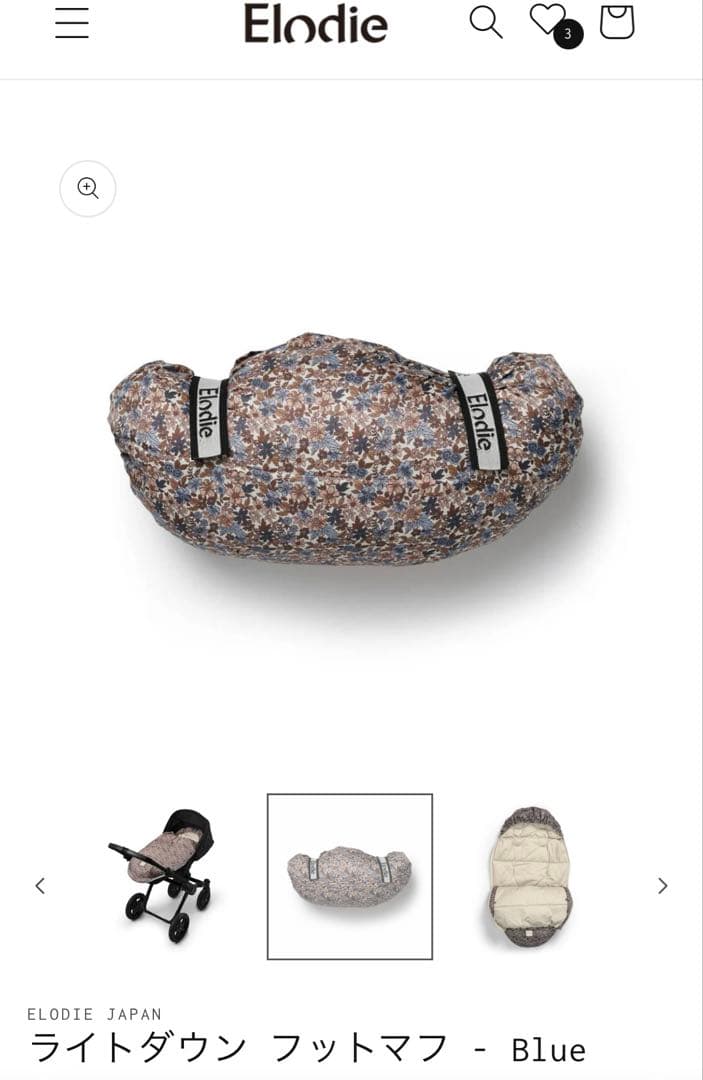The image size is (703, 1080).
Task: Open the hamburger navigation menu
Action: pos(72,22)
